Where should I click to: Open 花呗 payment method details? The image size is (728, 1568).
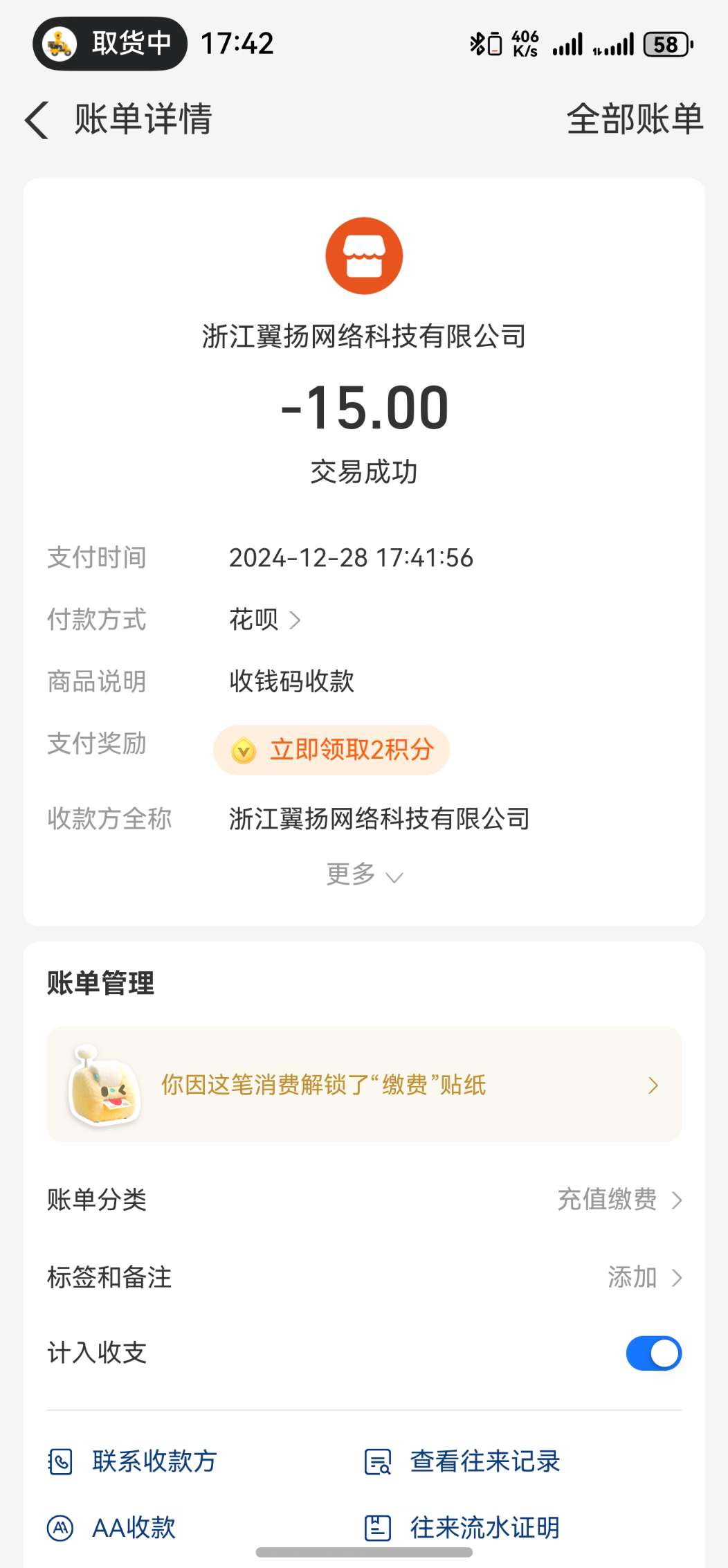[x=264, y=620]
